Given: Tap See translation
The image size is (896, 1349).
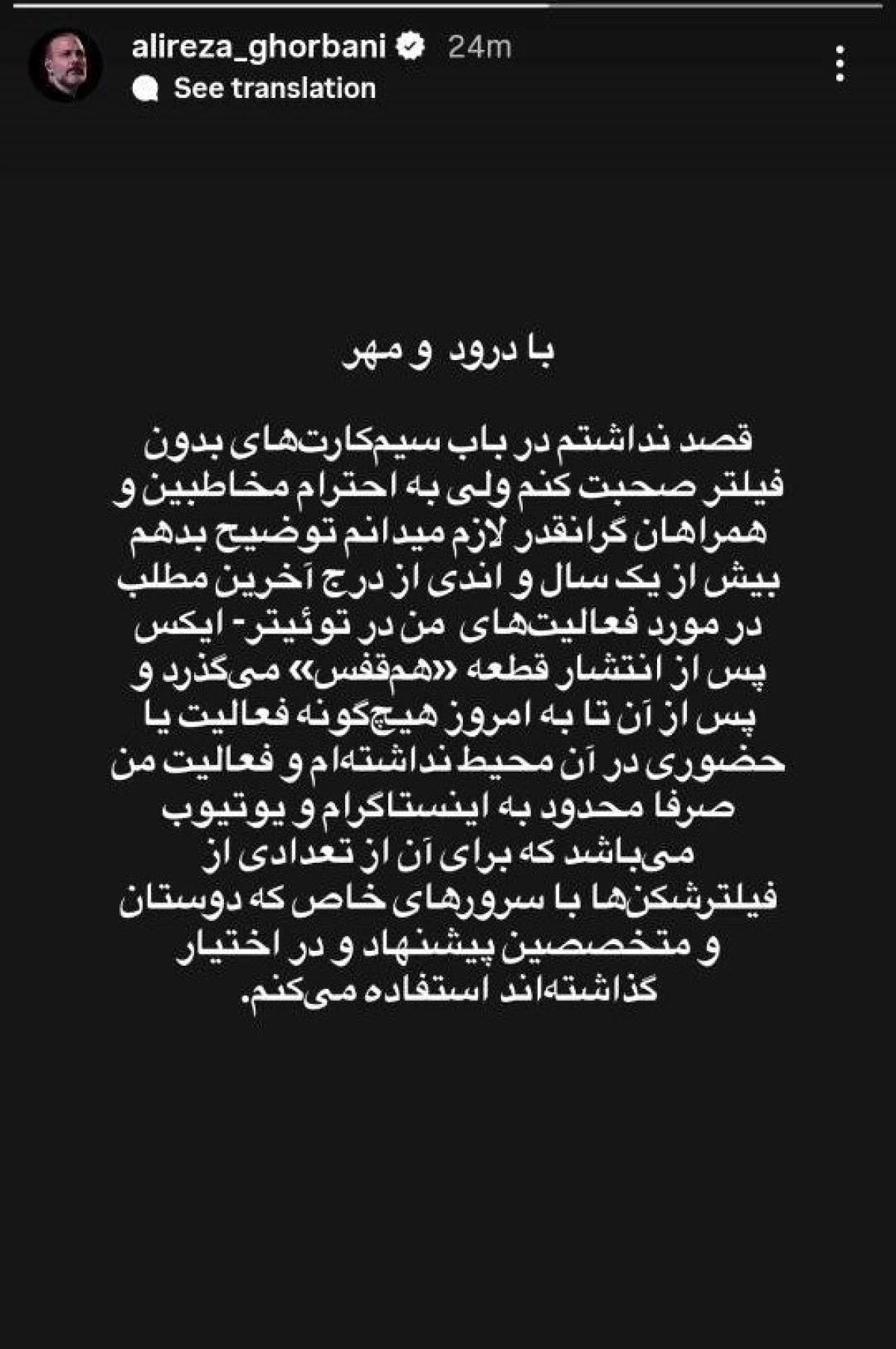Looking at the screenshot, I should [273, 88].
